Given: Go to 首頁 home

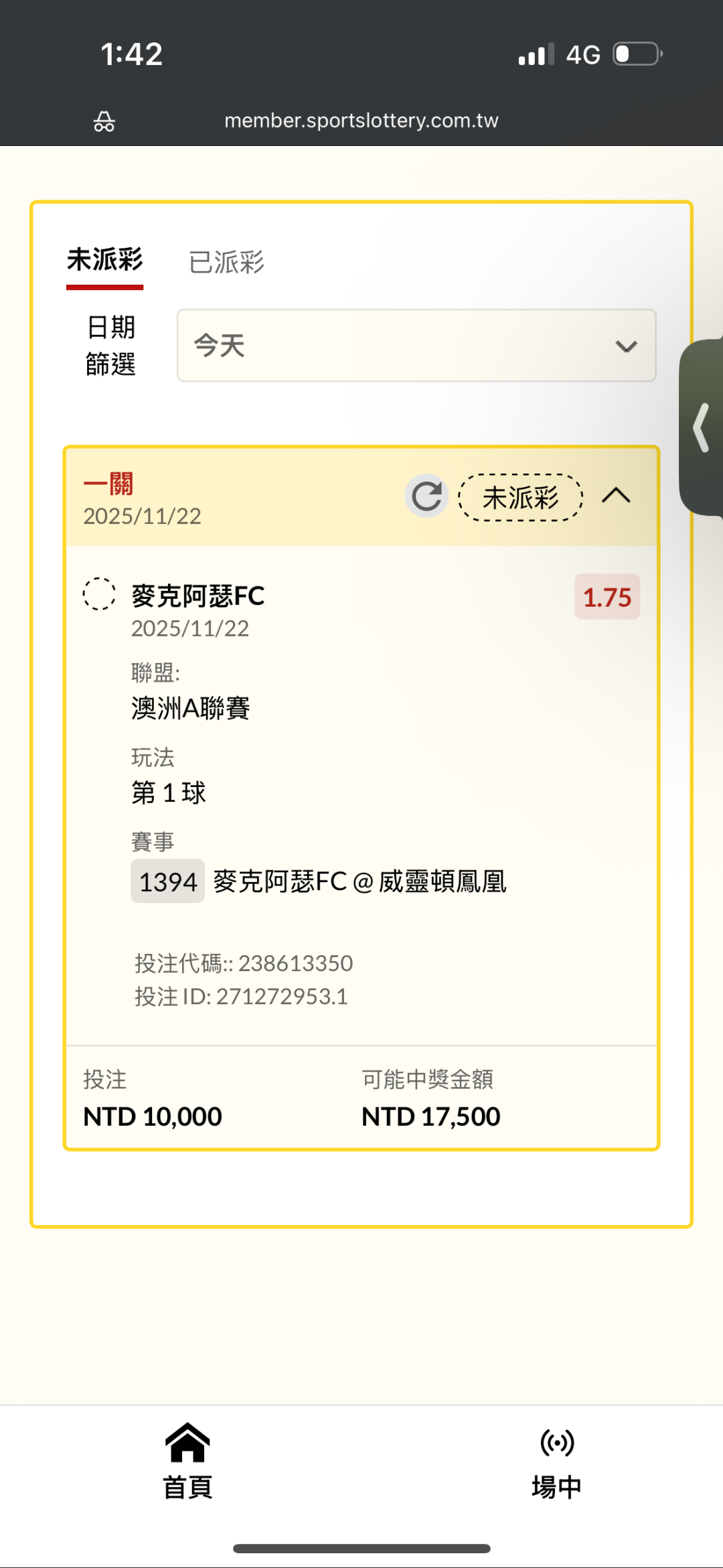Looking at the screenshot, I should (187, 1460).
